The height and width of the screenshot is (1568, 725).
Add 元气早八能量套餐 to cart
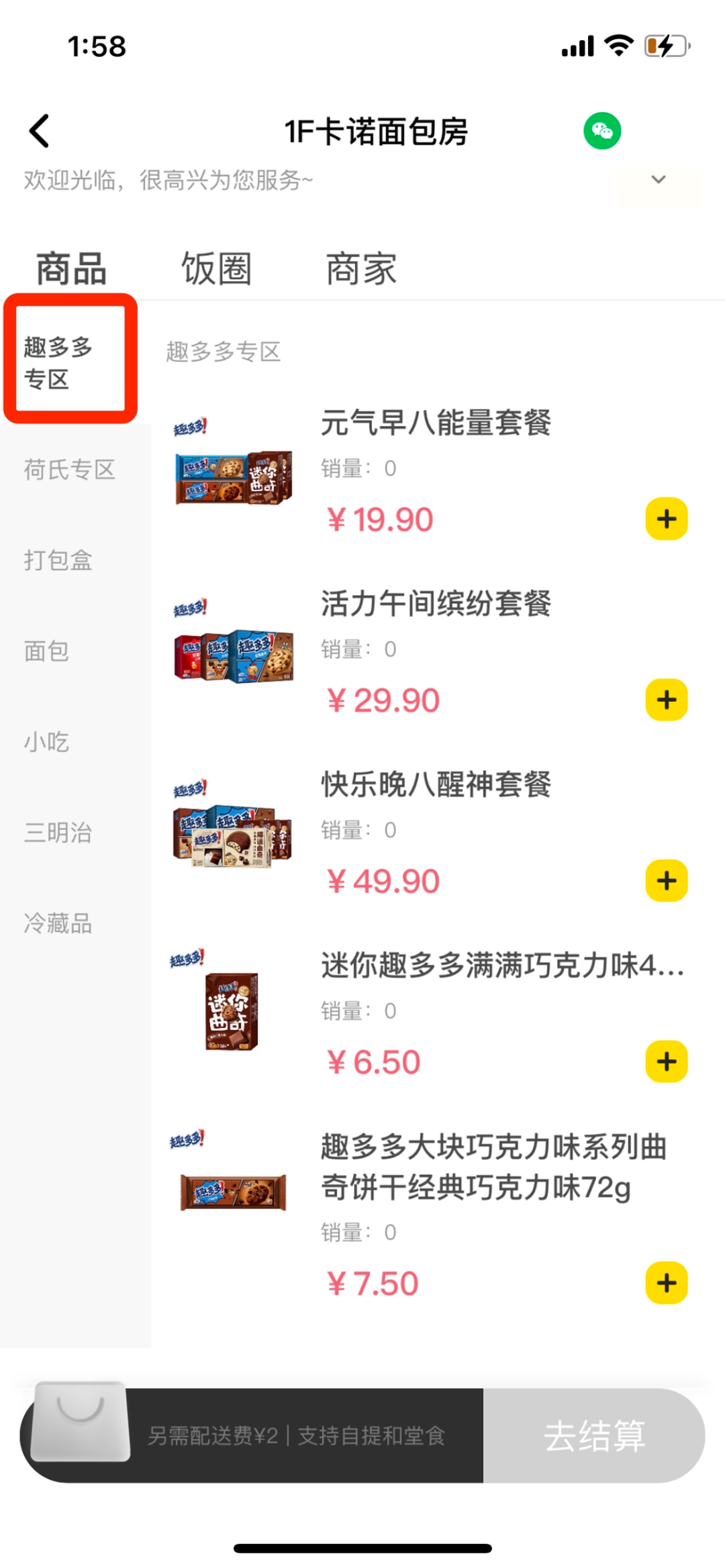pos(666,519)
